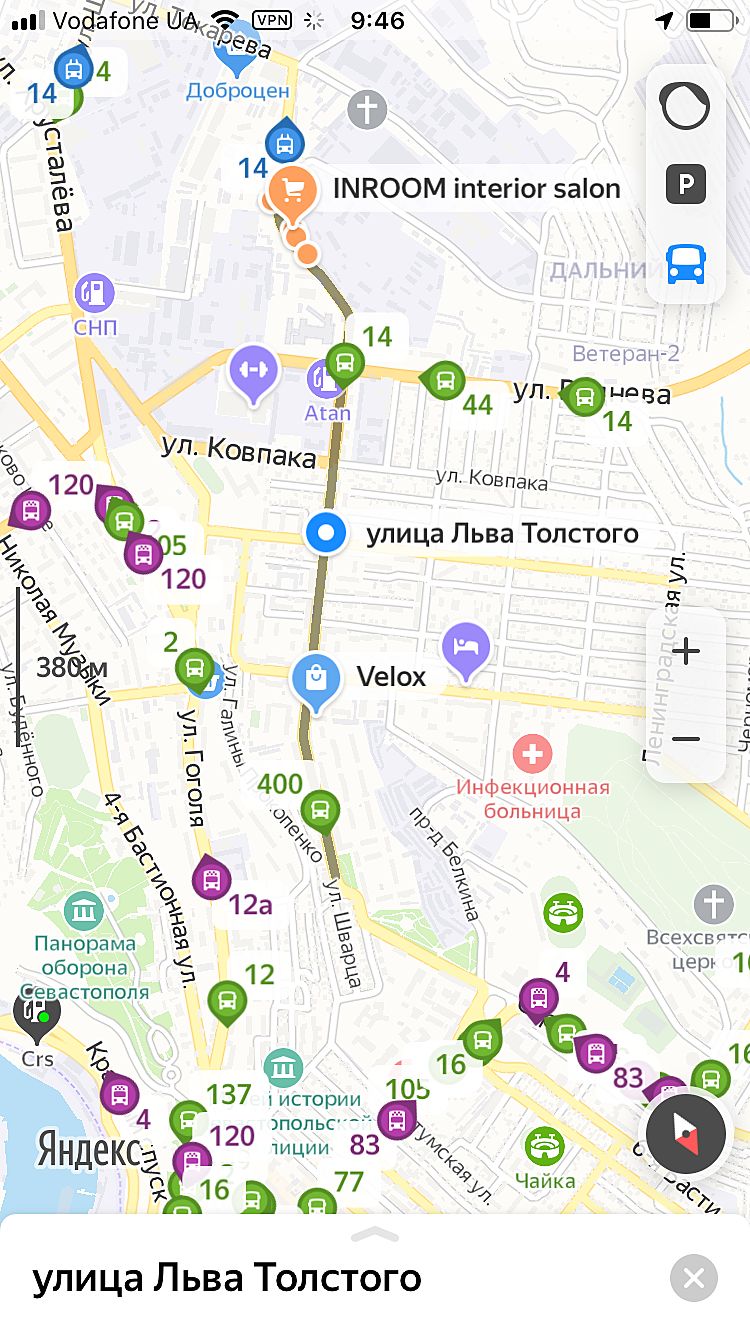Tap the bus 2 marker

coord(194,667)
